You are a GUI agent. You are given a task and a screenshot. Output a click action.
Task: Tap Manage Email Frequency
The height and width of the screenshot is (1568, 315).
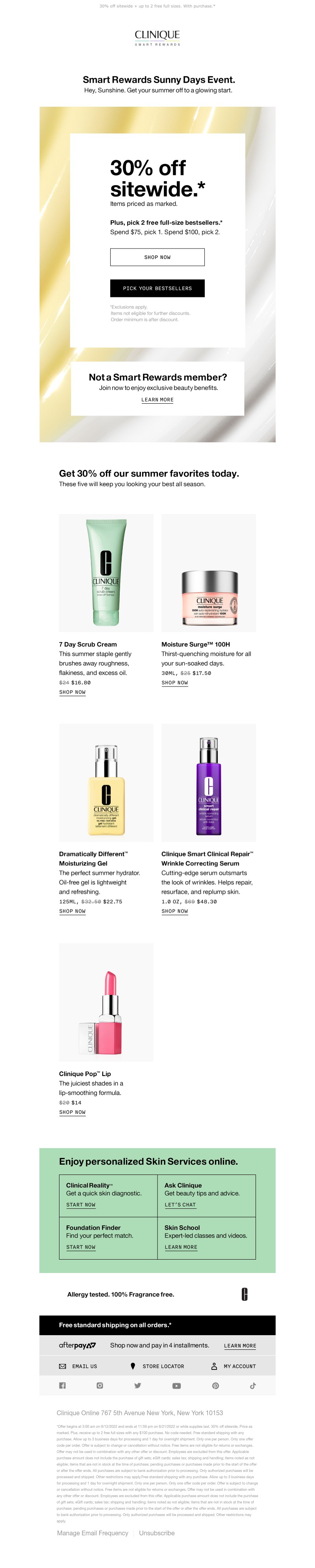93,1533
